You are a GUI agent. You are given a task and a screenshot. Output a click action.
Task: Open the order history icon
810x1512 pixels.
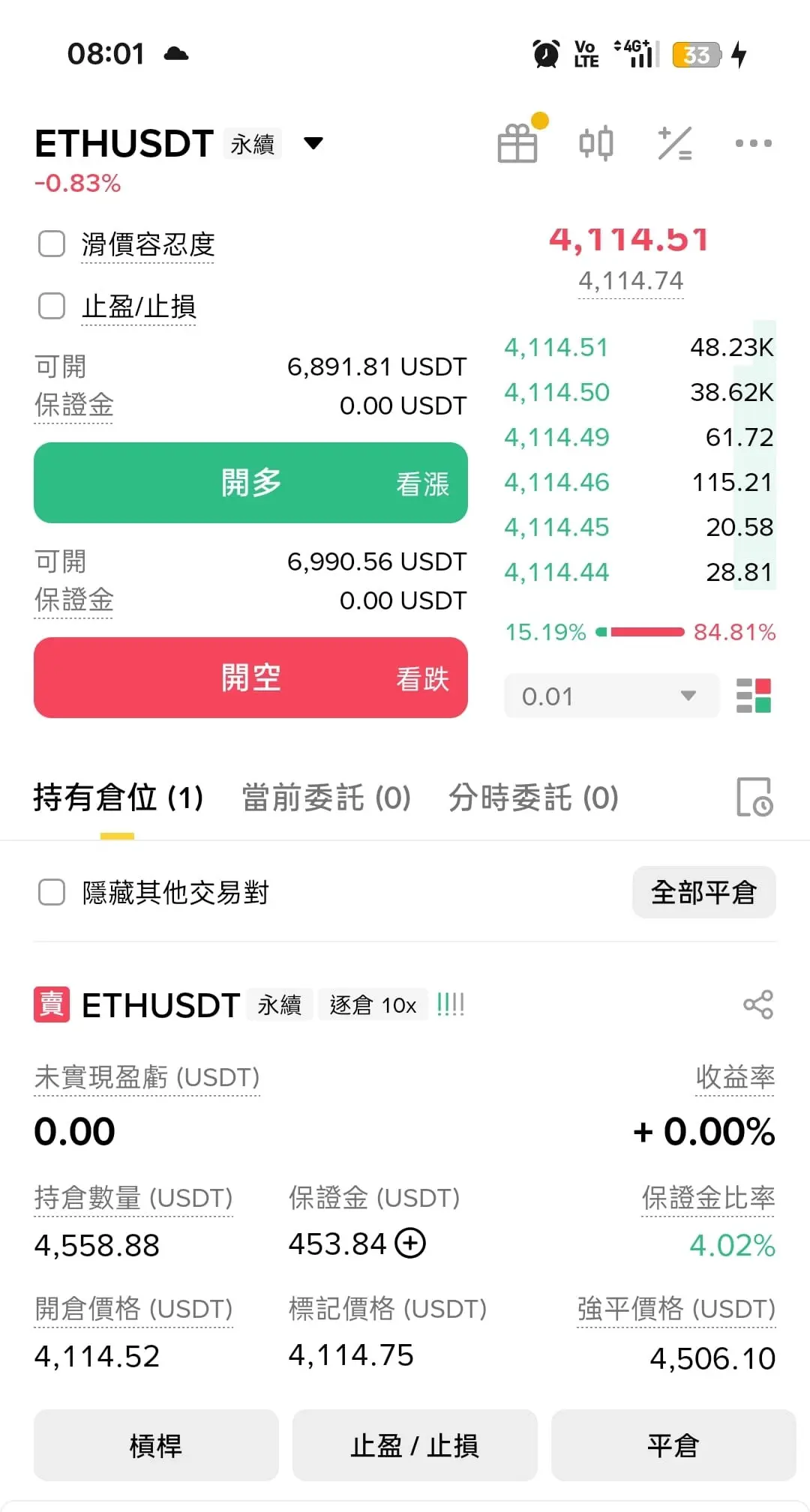tap(754, 798)
